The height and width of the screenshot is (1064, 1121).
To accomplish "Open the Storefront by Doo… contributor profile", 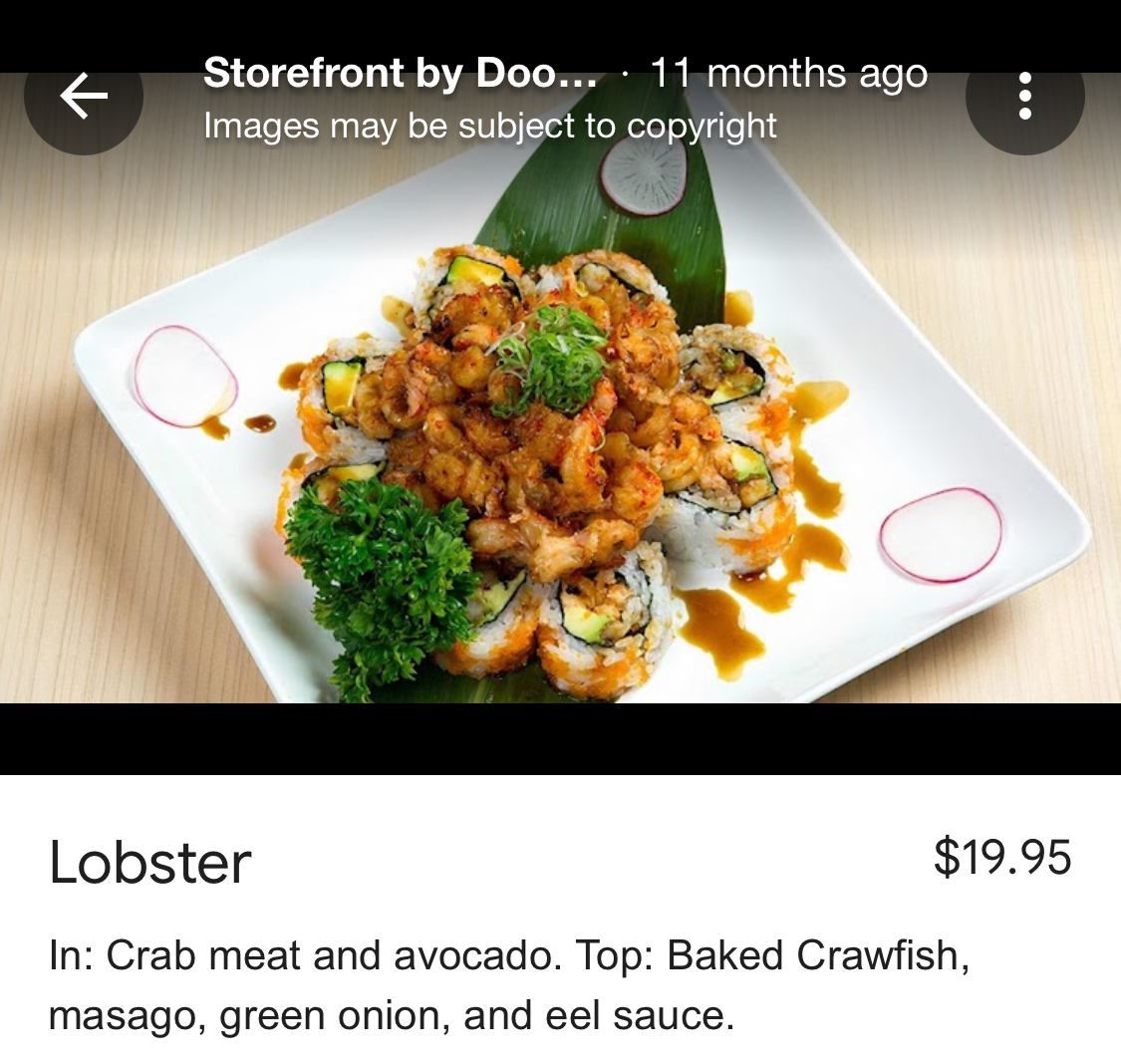I will [x=401, y=74].
